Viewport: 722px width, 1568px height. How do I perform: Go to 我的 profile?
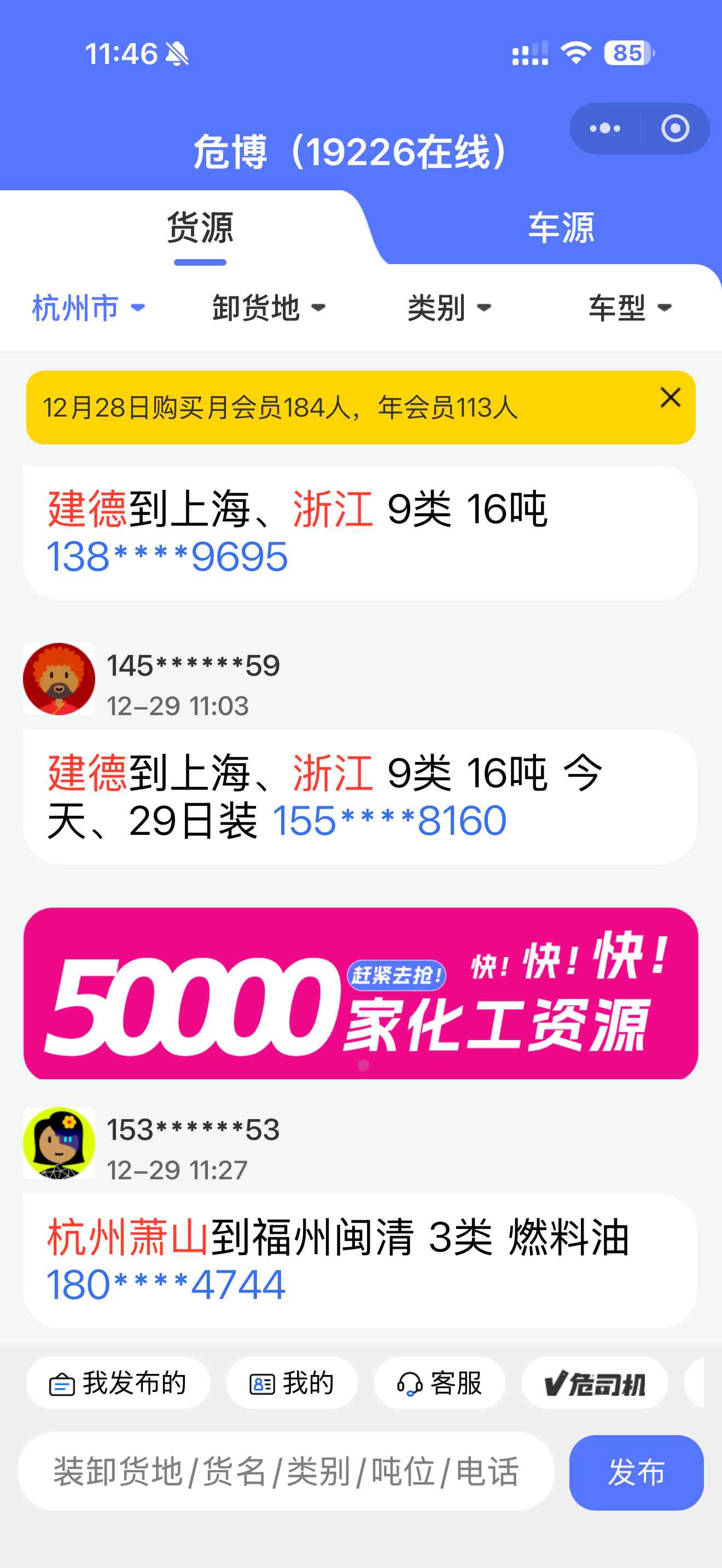(x=292, y=1383)
